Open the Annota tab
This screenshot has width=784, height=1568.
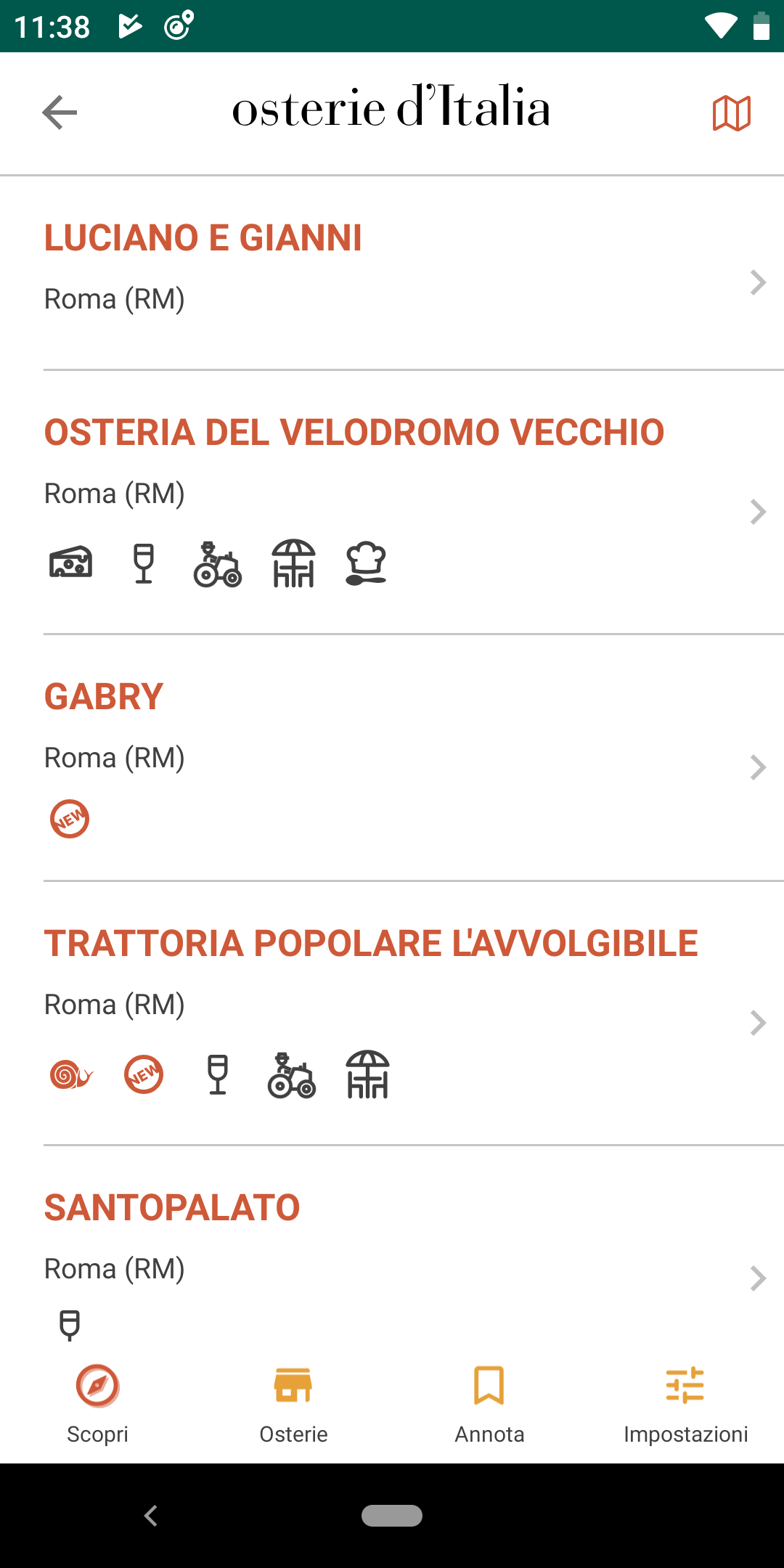coord(490,1405)
